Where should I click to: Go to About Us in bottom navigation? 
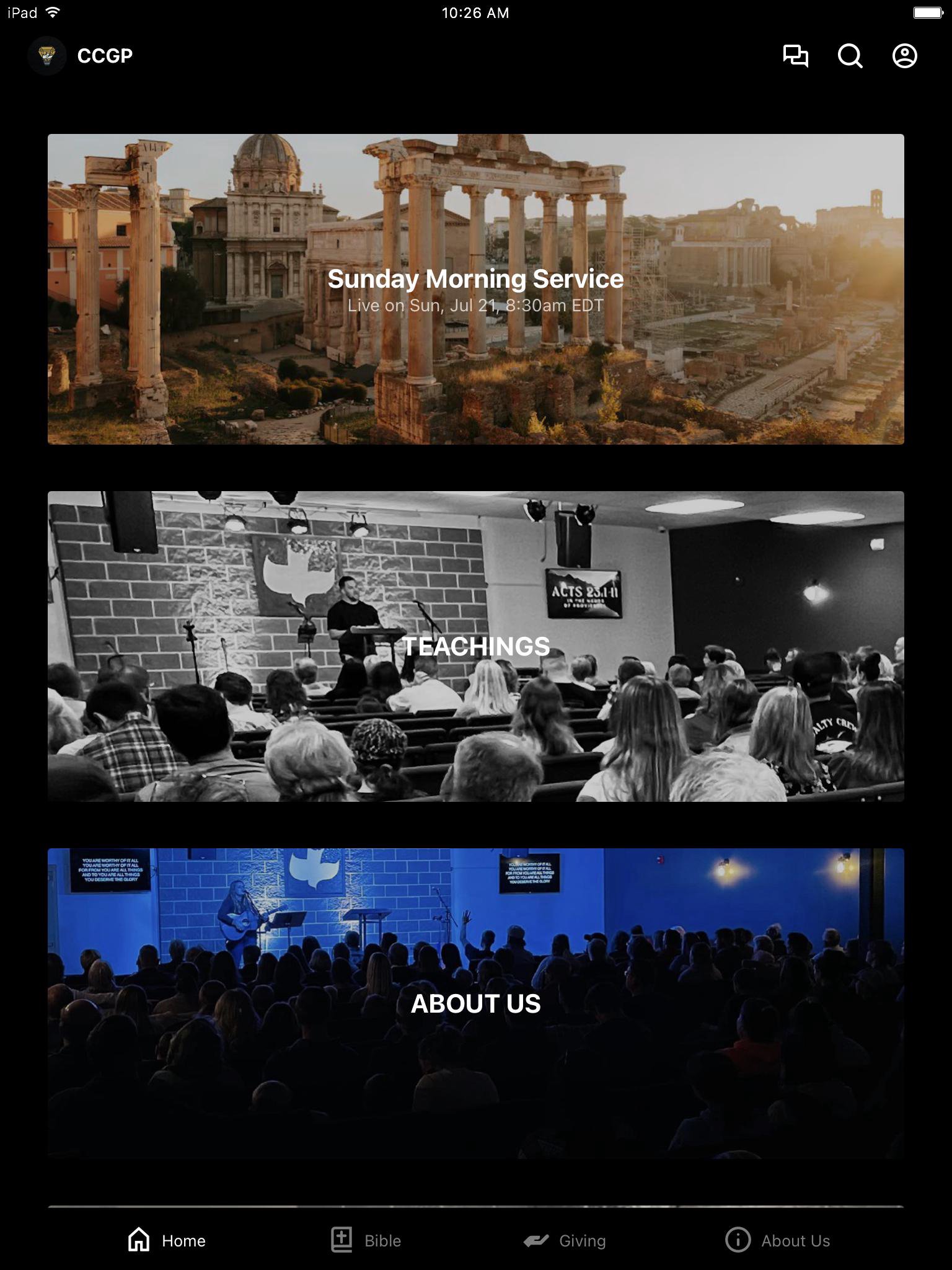coord(777,1240)
